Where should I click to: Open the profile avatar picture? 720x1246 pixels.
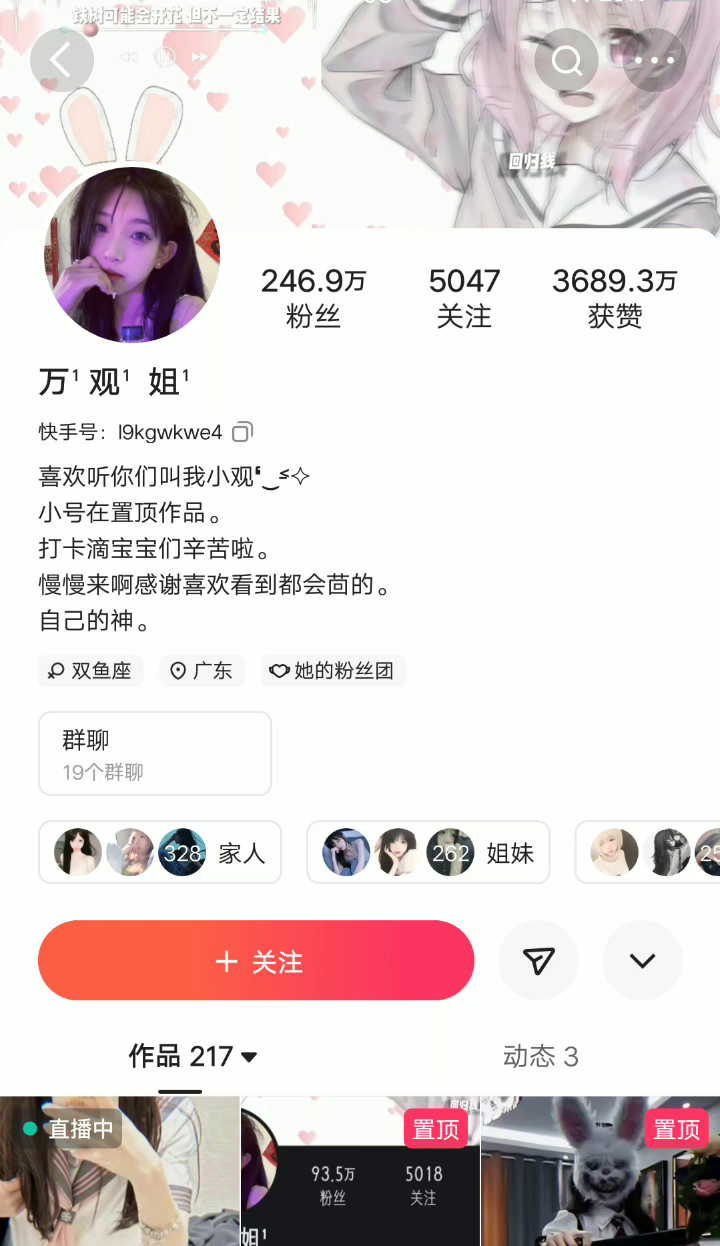click(x=132, y=255)
